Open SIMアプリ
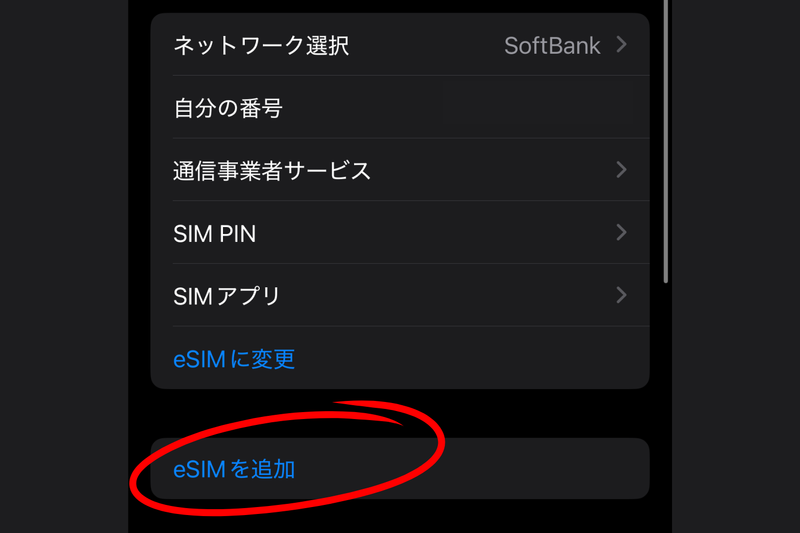 tap(400, 295)
